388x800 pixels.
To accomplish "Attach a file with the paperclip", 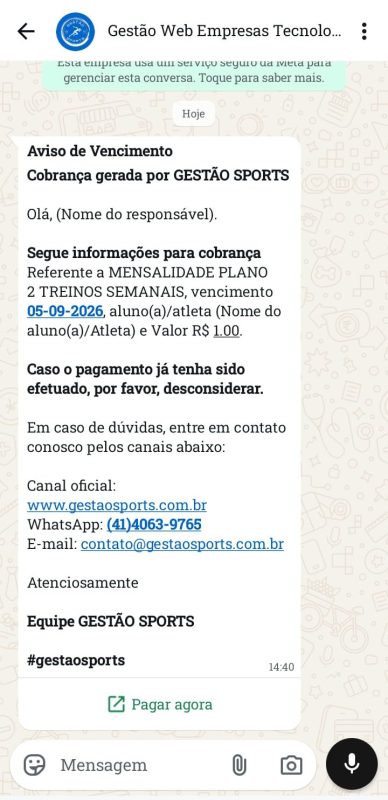I will (239, 765).
